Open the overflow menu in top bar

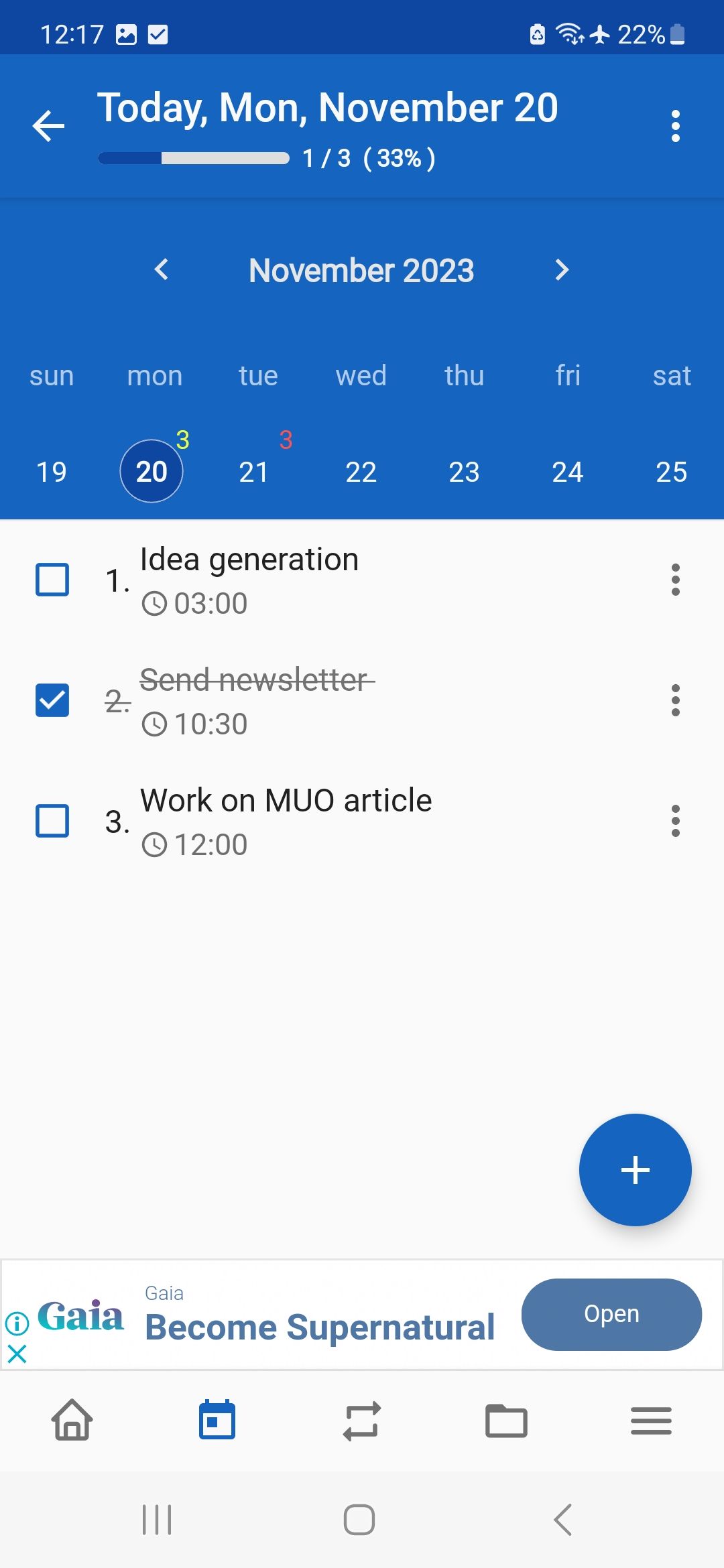(675, 125)
